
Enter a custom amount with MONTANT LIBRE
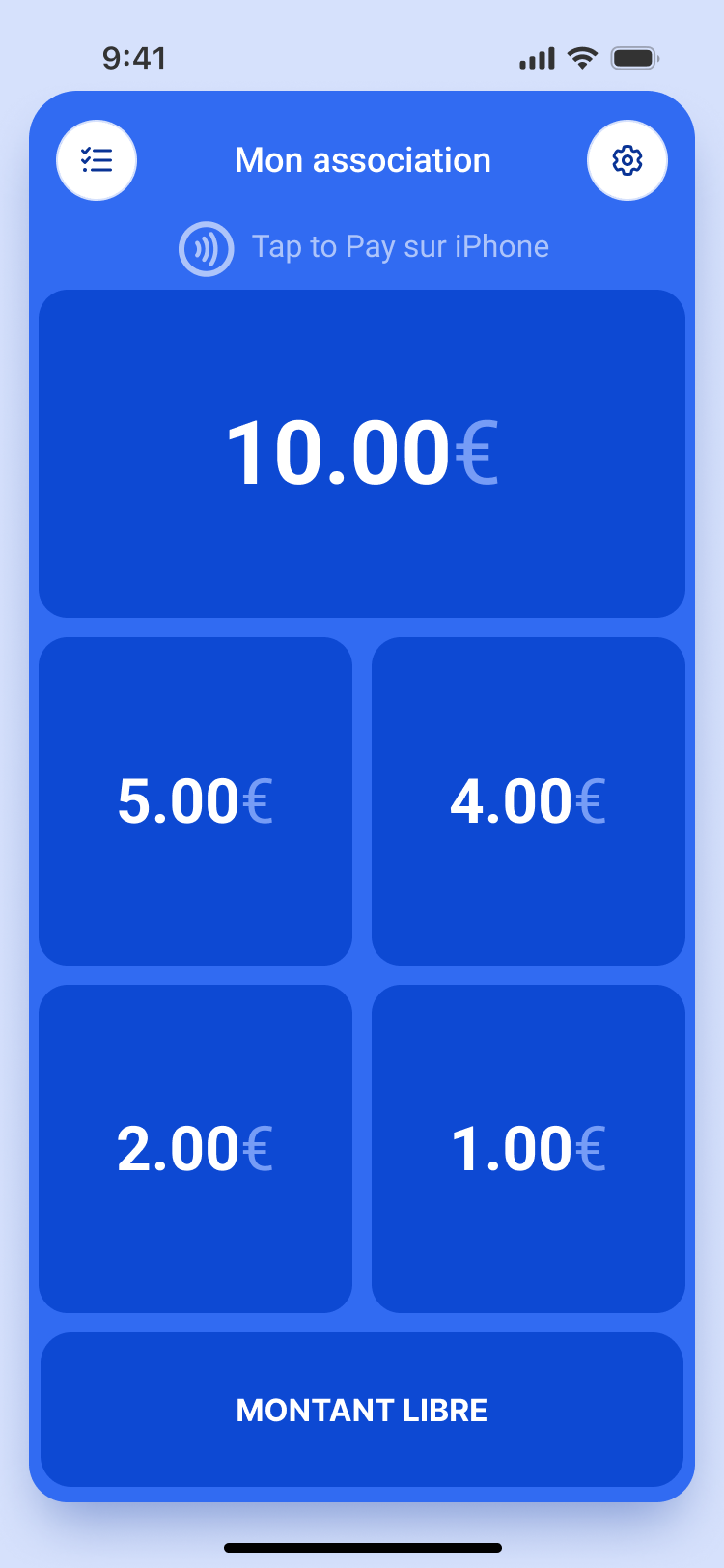[x=362, y=1410]
